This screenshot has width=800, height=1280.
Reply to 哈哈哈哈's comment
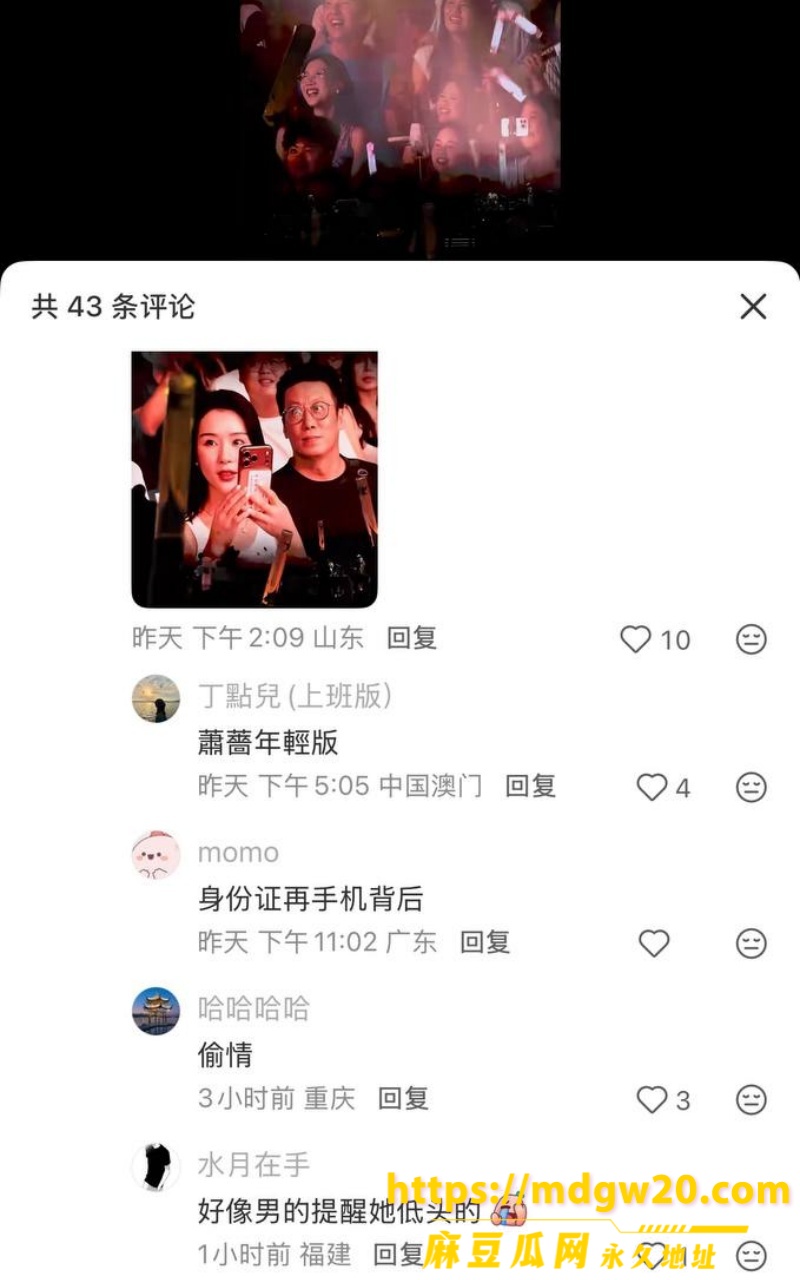[403, 1098]
